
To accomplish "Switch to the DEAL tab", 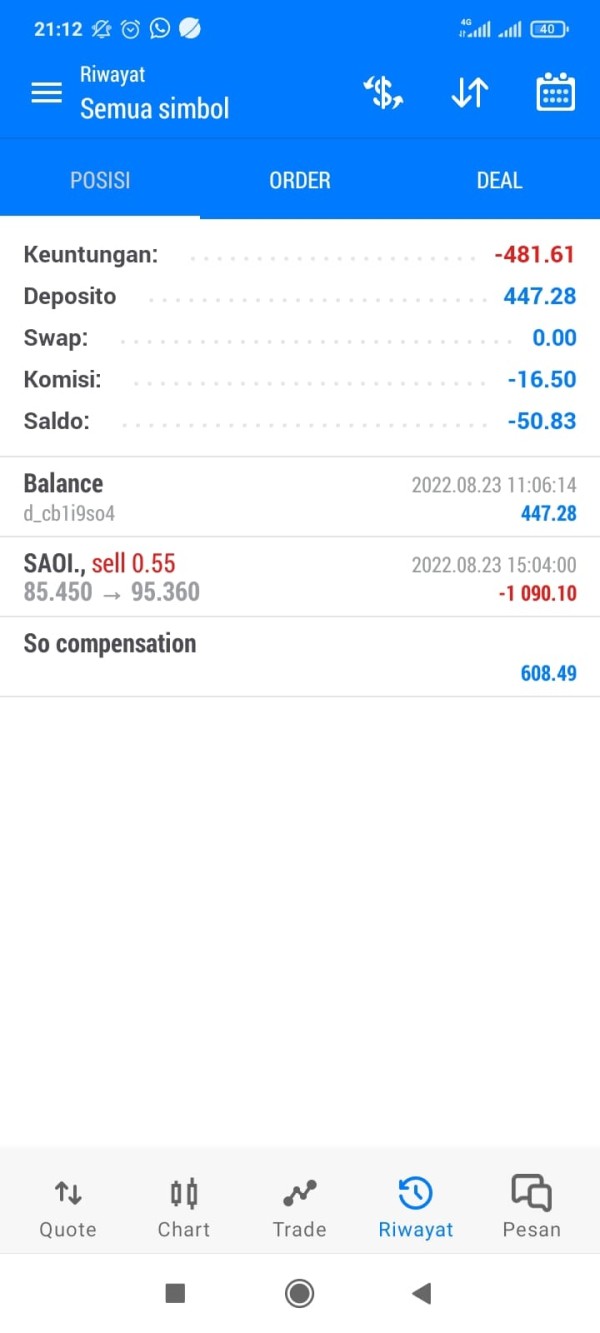I will pos(499,181).
